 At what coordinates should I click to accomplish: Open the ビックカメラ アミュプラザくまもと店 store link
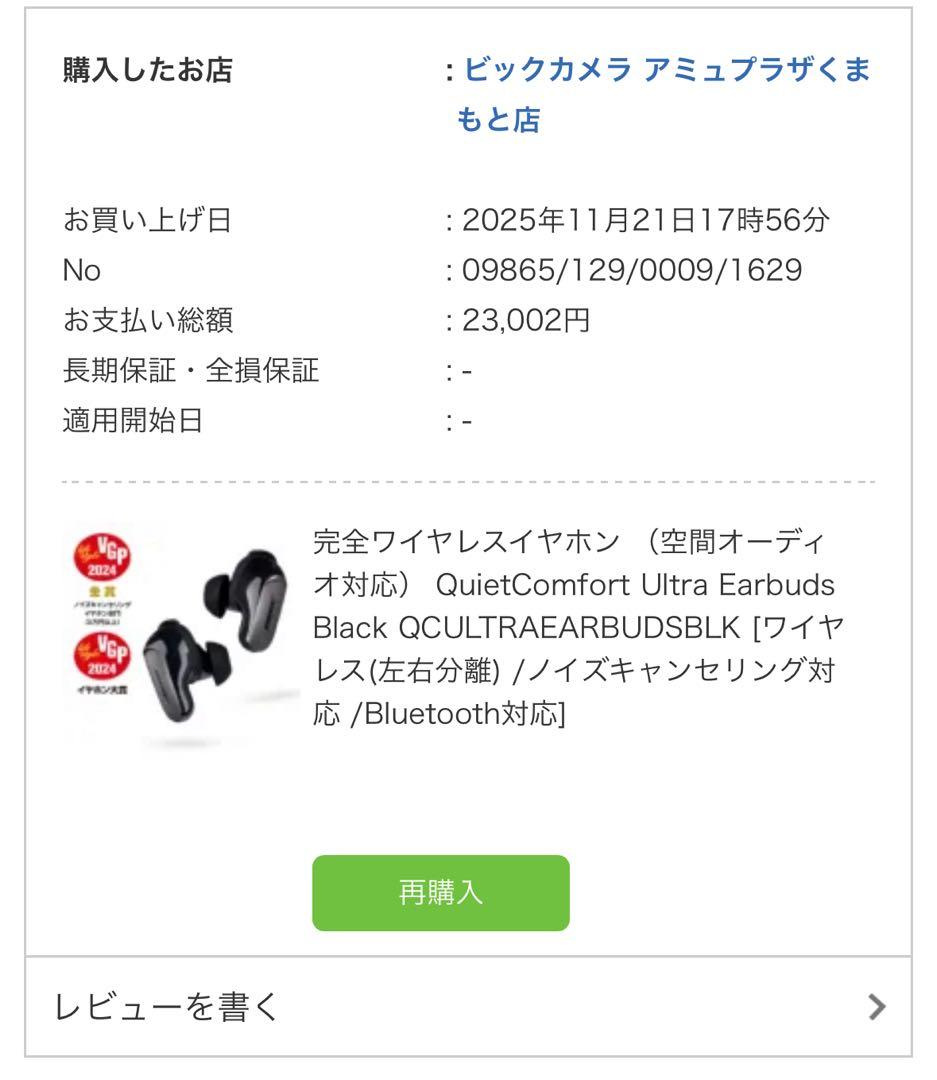(665, 72)
